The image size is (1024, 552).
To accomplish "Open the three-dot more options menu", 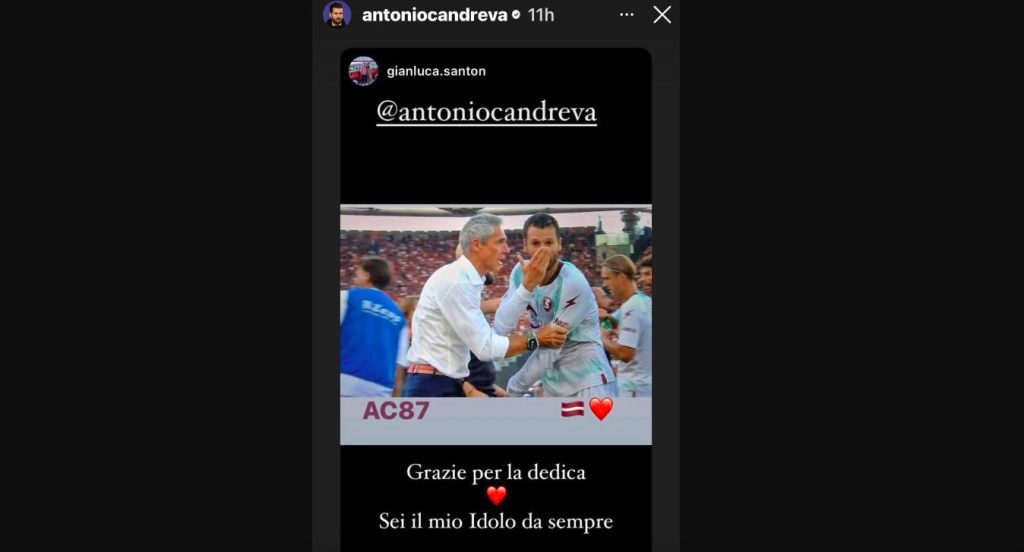I will pos(626,15).
